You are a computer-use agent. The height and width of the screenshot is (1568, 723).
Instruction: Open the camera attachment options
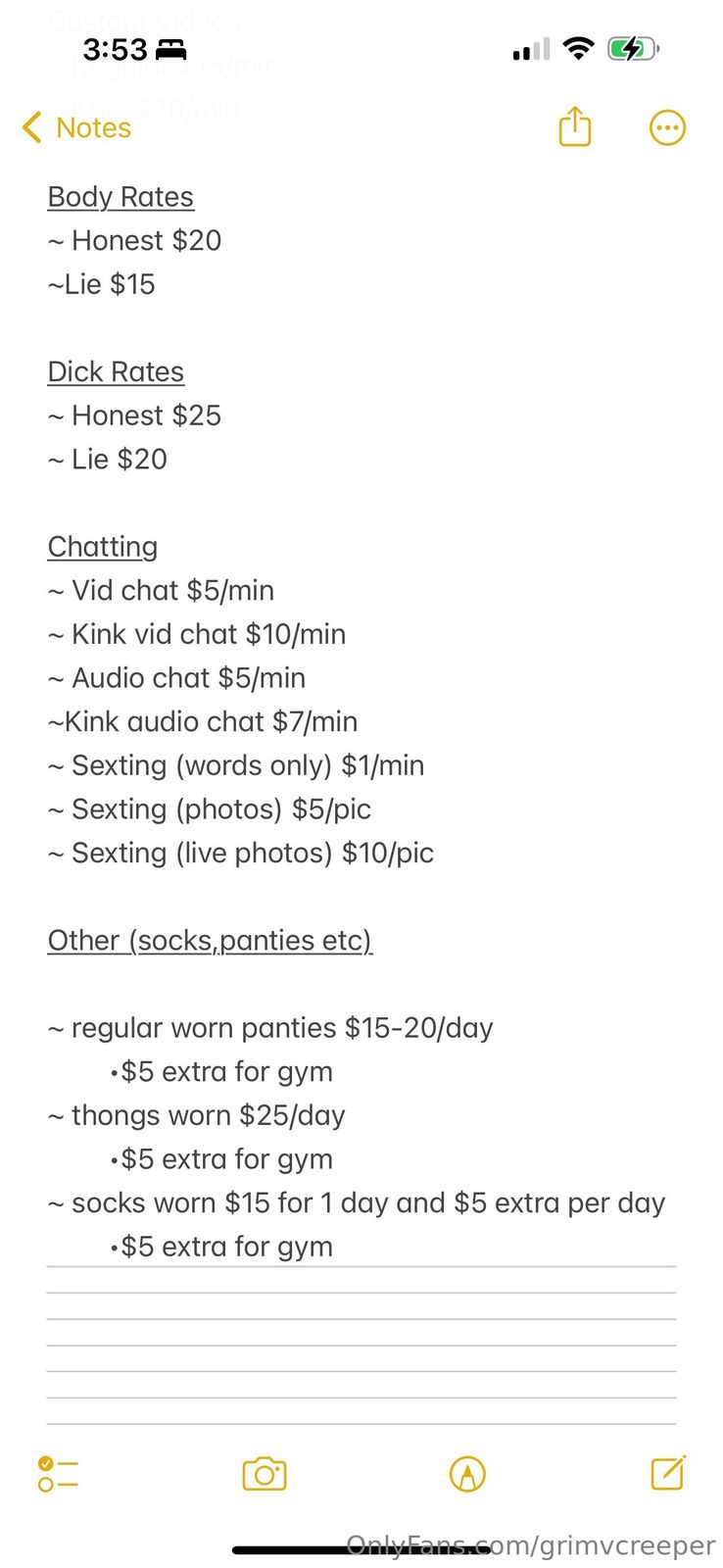[x=265, y=1474]
